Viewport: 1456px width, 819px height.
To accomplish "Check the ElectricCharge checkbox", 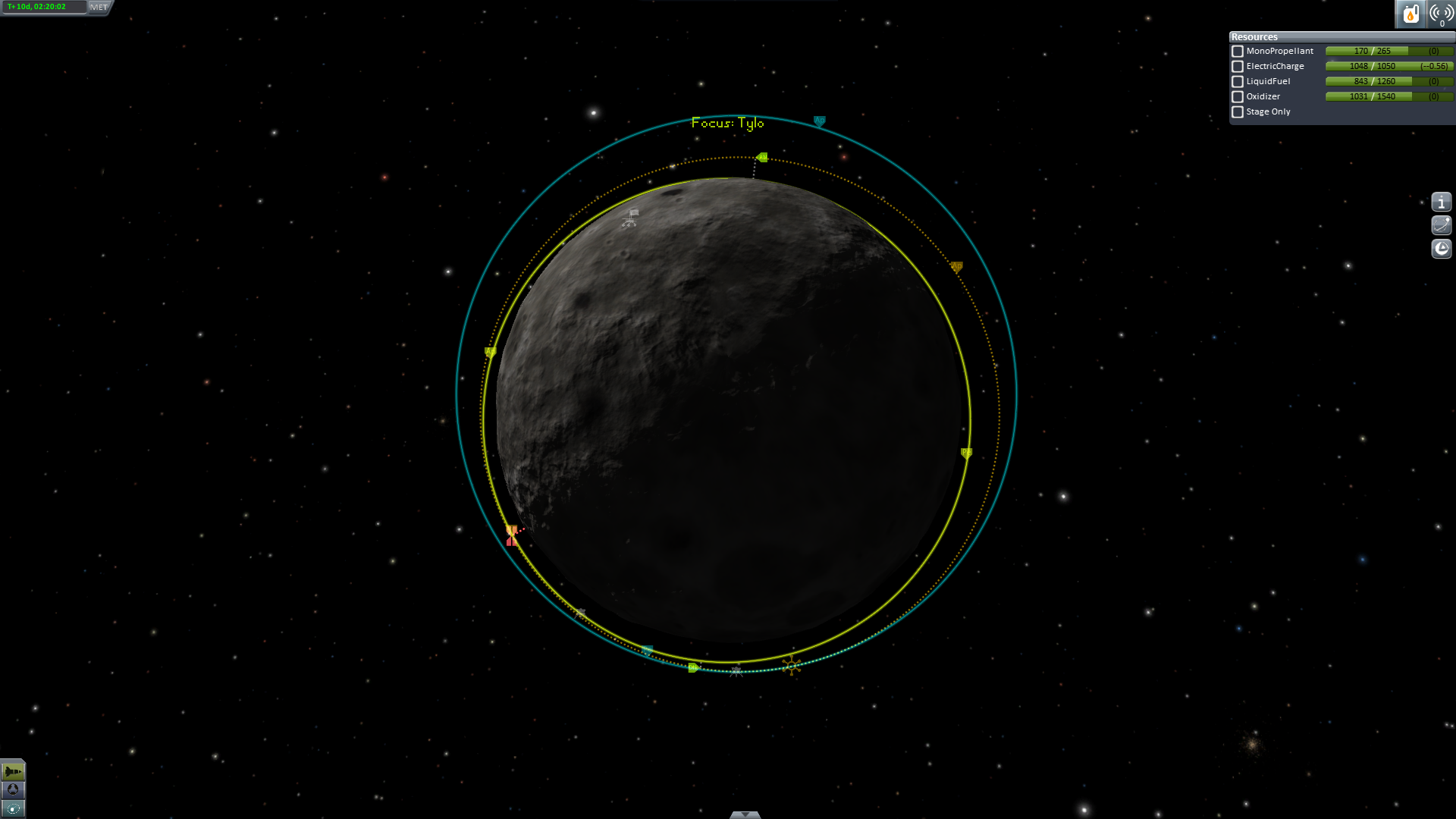I will 1238,67.
